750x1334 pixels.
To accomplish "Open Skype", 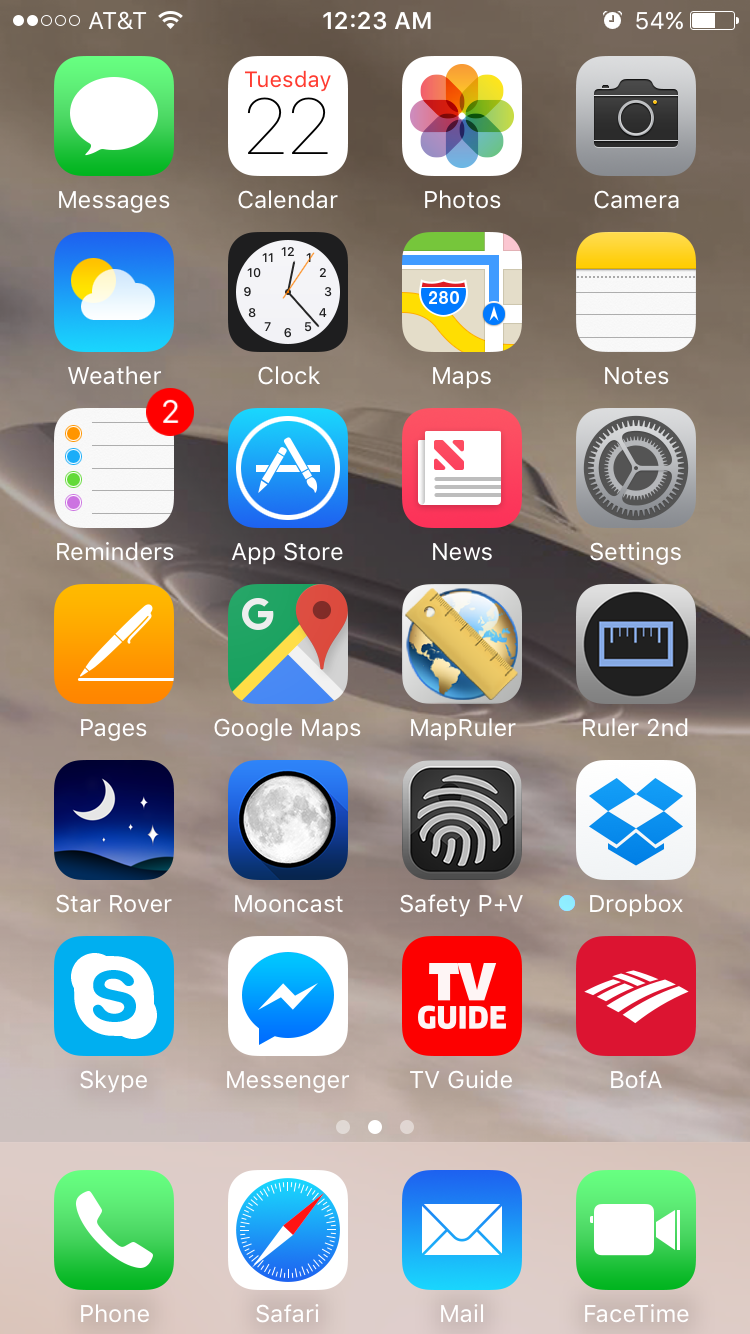I will coord(114,996).
